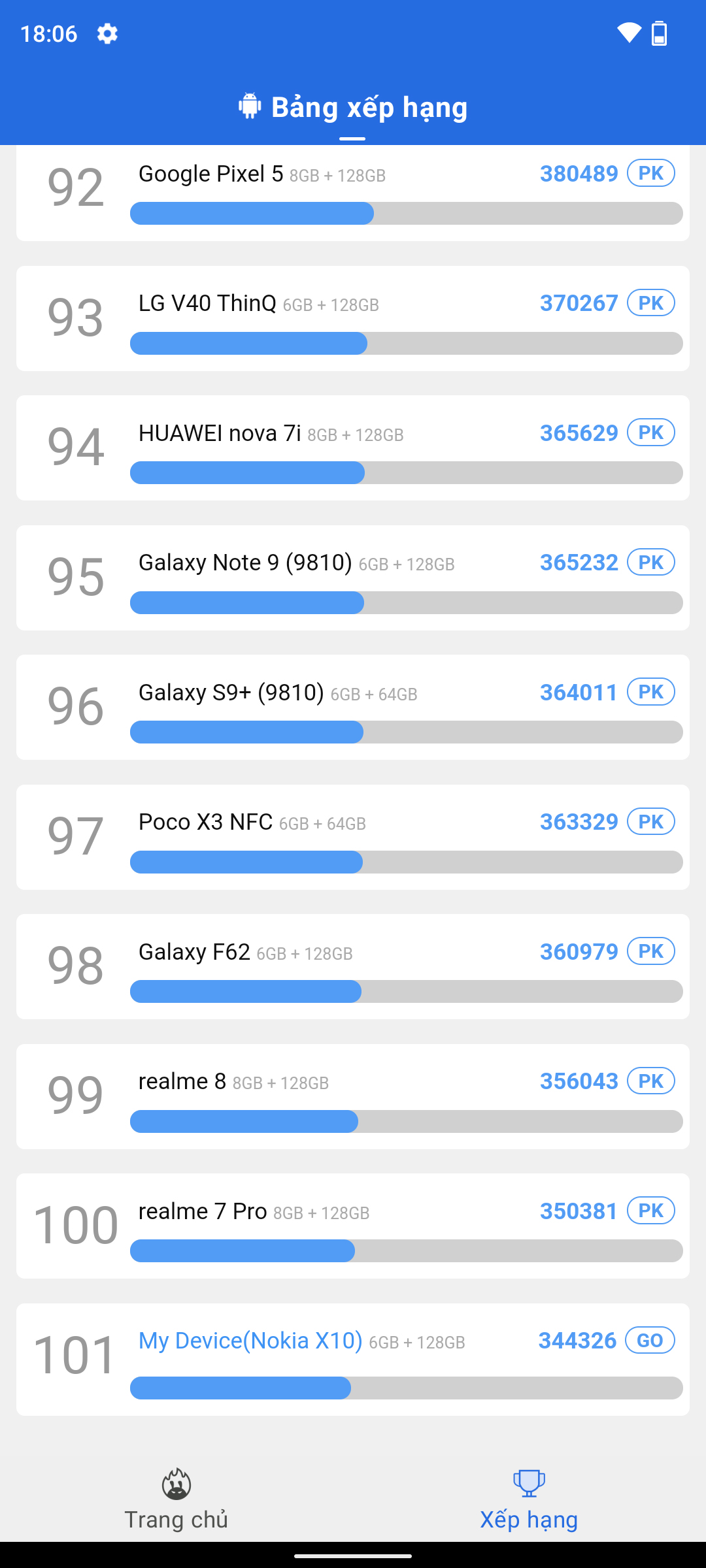Tap PK beside realme 7 Pro

pyautogui.click(x=650, y=1211)
